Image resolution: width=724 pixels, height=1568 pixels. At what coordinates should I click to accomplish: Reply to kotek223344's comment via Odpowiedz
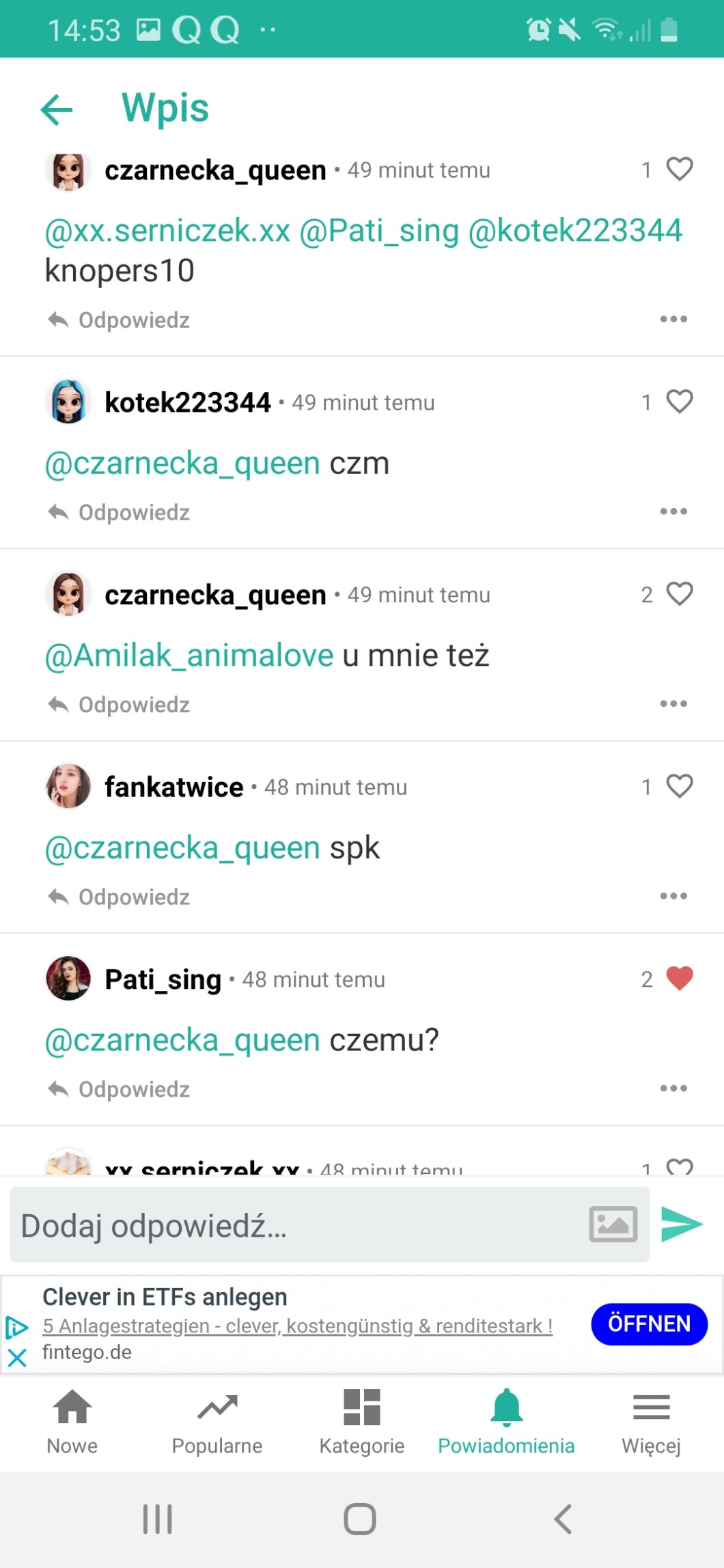120,512
